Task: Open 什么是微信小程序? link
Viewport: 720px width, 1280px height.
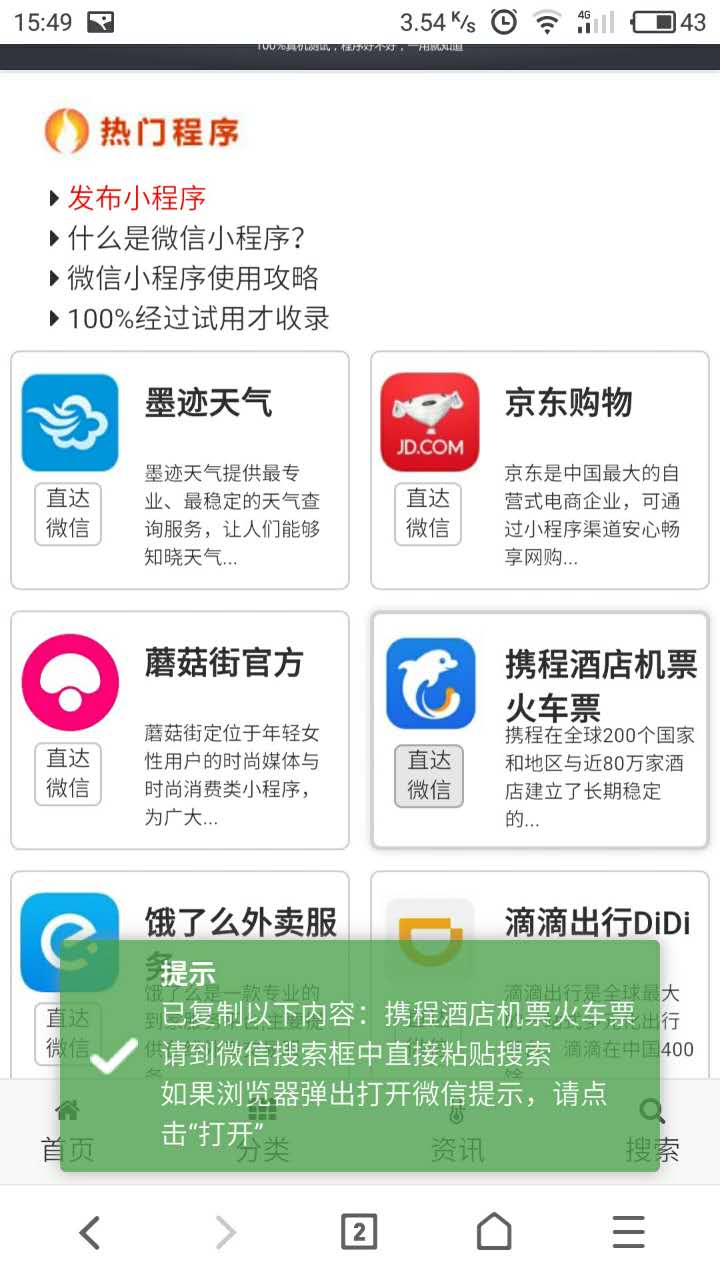Action: pyautogui.click(x=186, y=238)
